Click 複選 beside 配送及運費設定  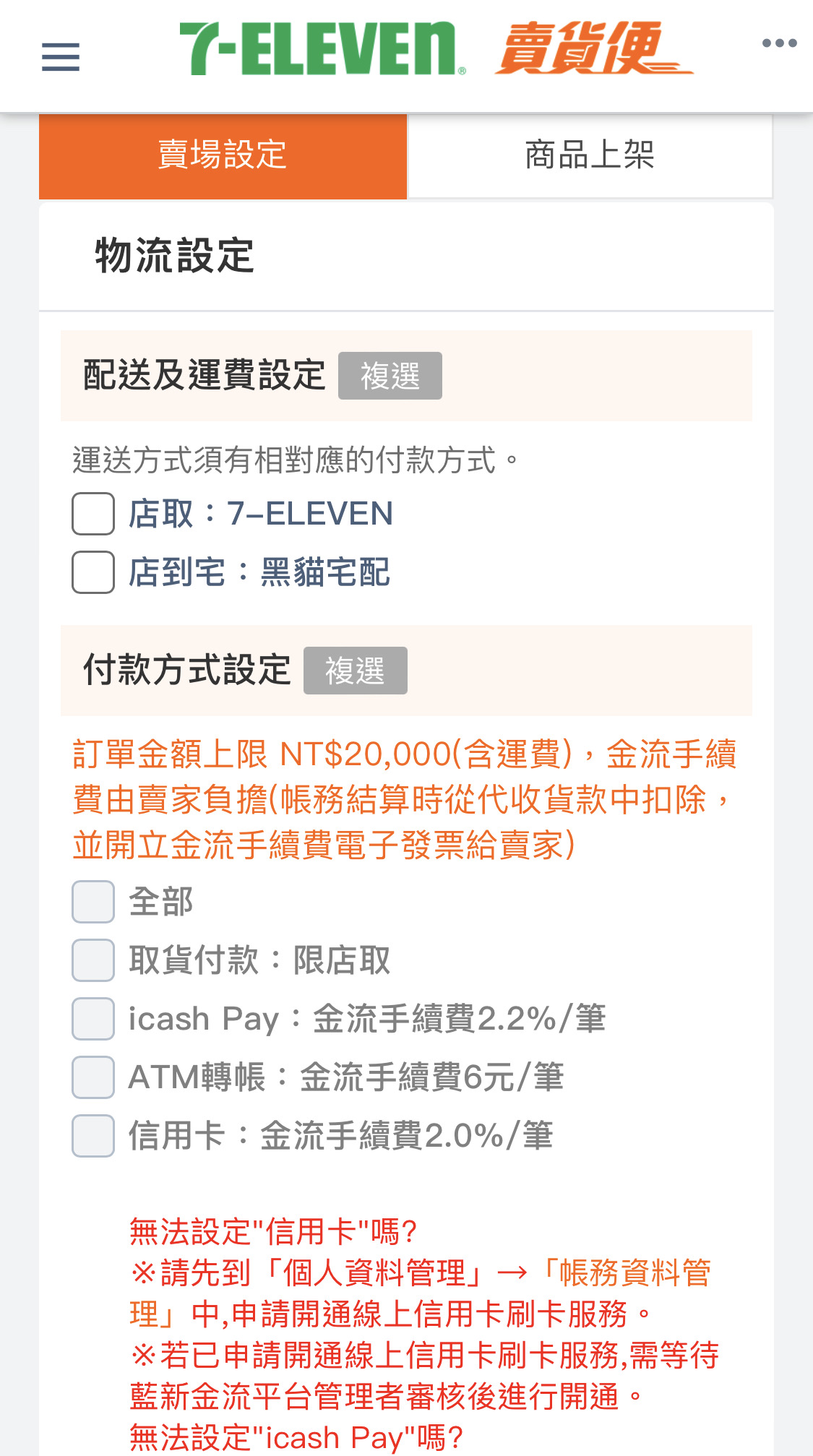coord(391,376)
